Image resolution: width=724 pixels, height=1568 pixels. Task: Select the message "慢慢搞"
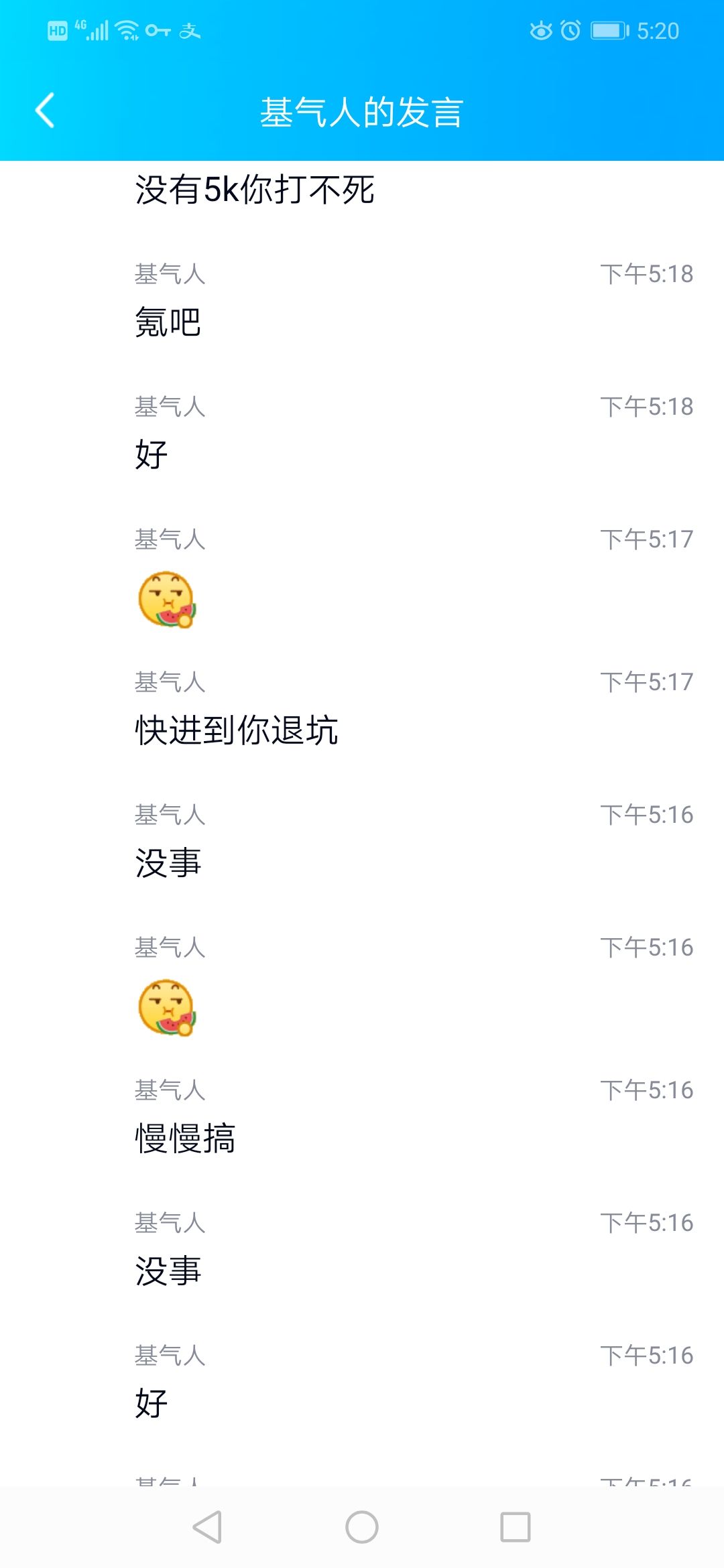click(x=186, y=1138)
